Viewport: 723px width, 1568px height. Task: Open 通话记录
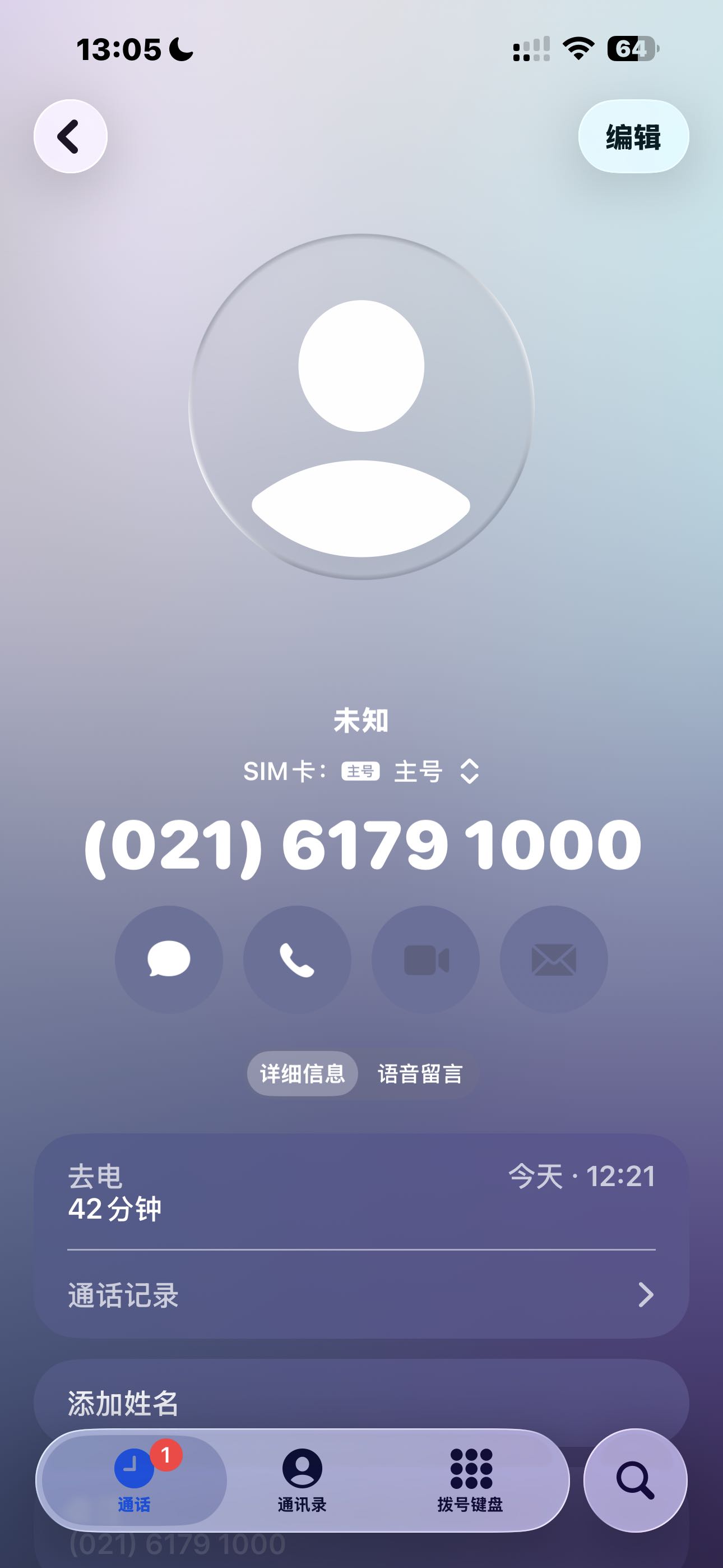(x=361, y=1295)
